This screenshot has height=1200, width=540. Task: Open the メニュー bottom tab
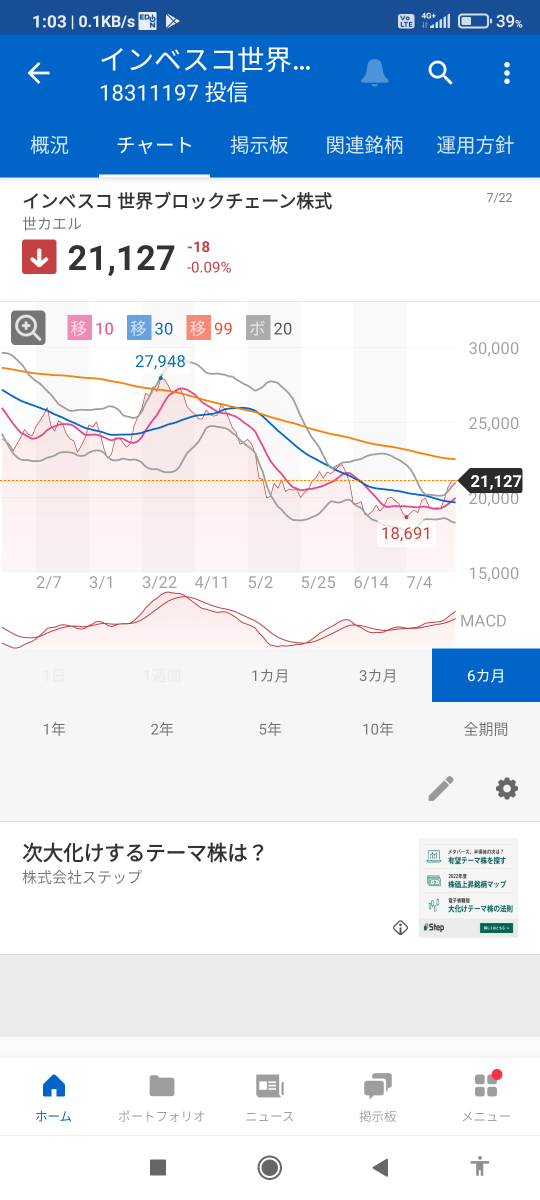486,1097
